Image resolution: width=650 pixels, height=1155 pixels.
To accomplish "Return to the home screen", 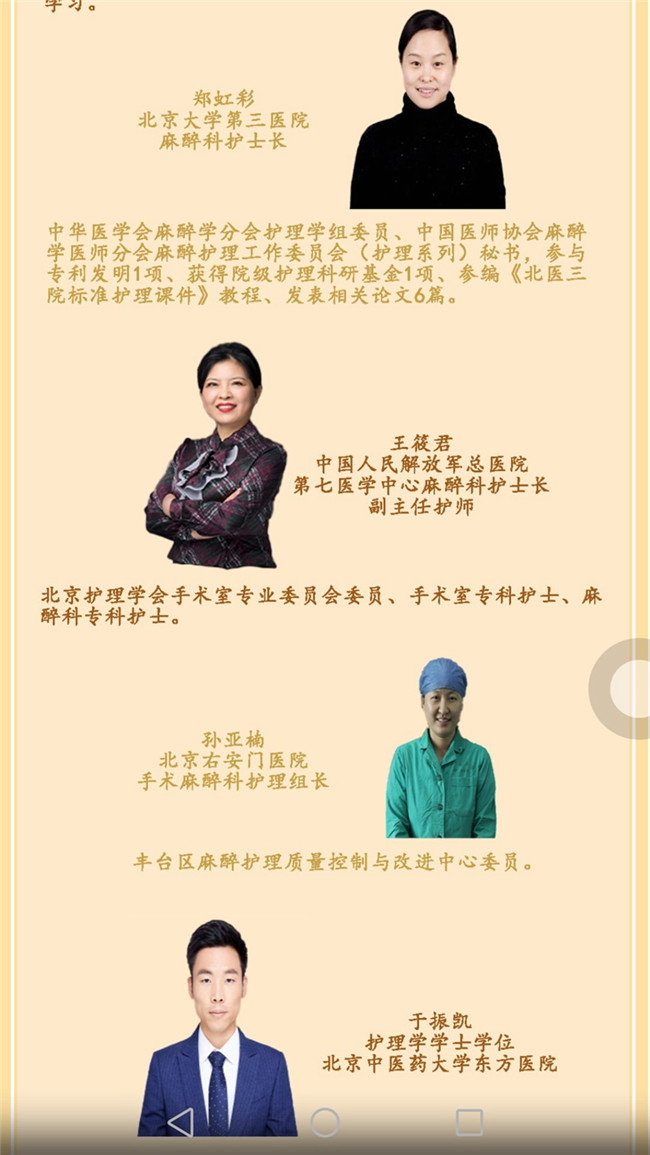I will pos(325,1122).
